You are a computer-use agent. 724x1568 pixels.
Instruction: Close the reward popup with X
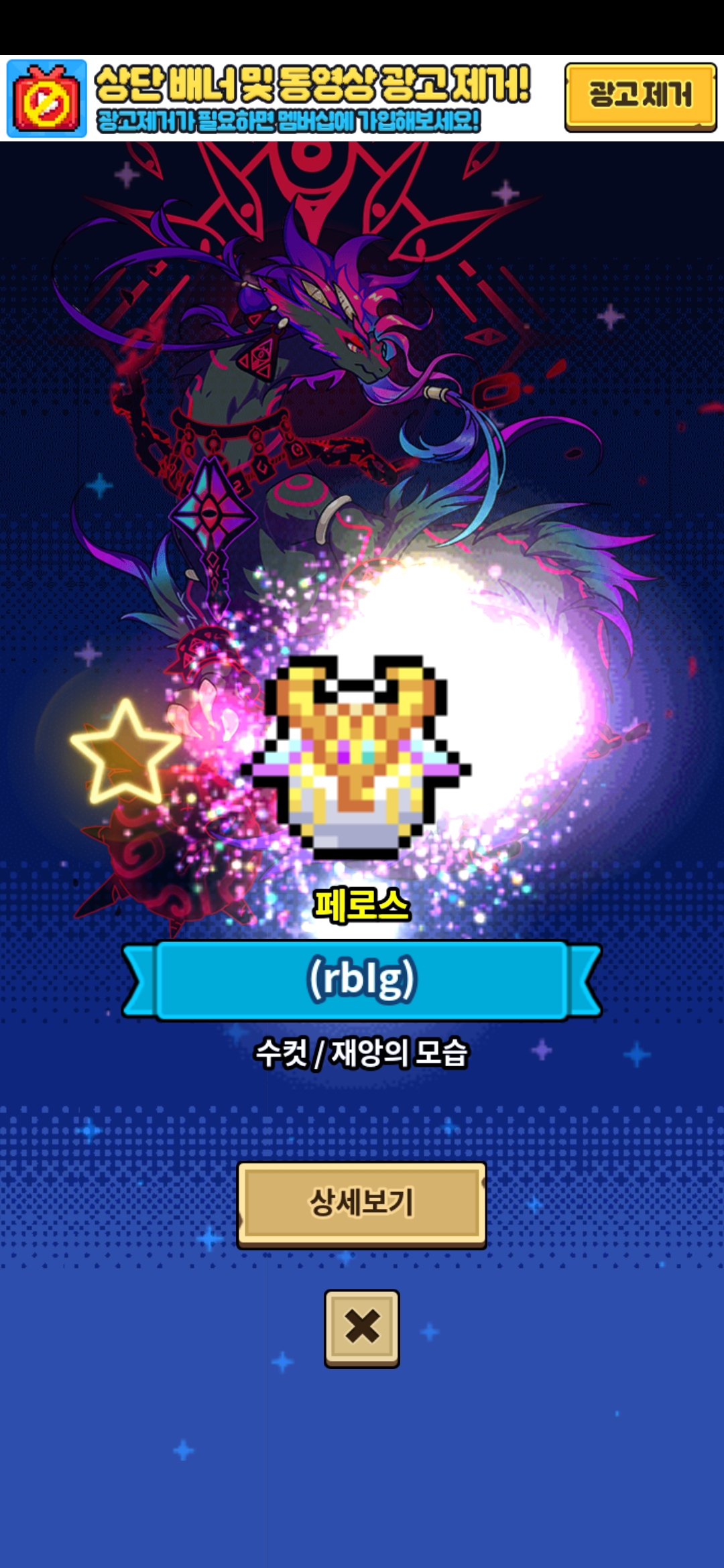coord(362,1327)
